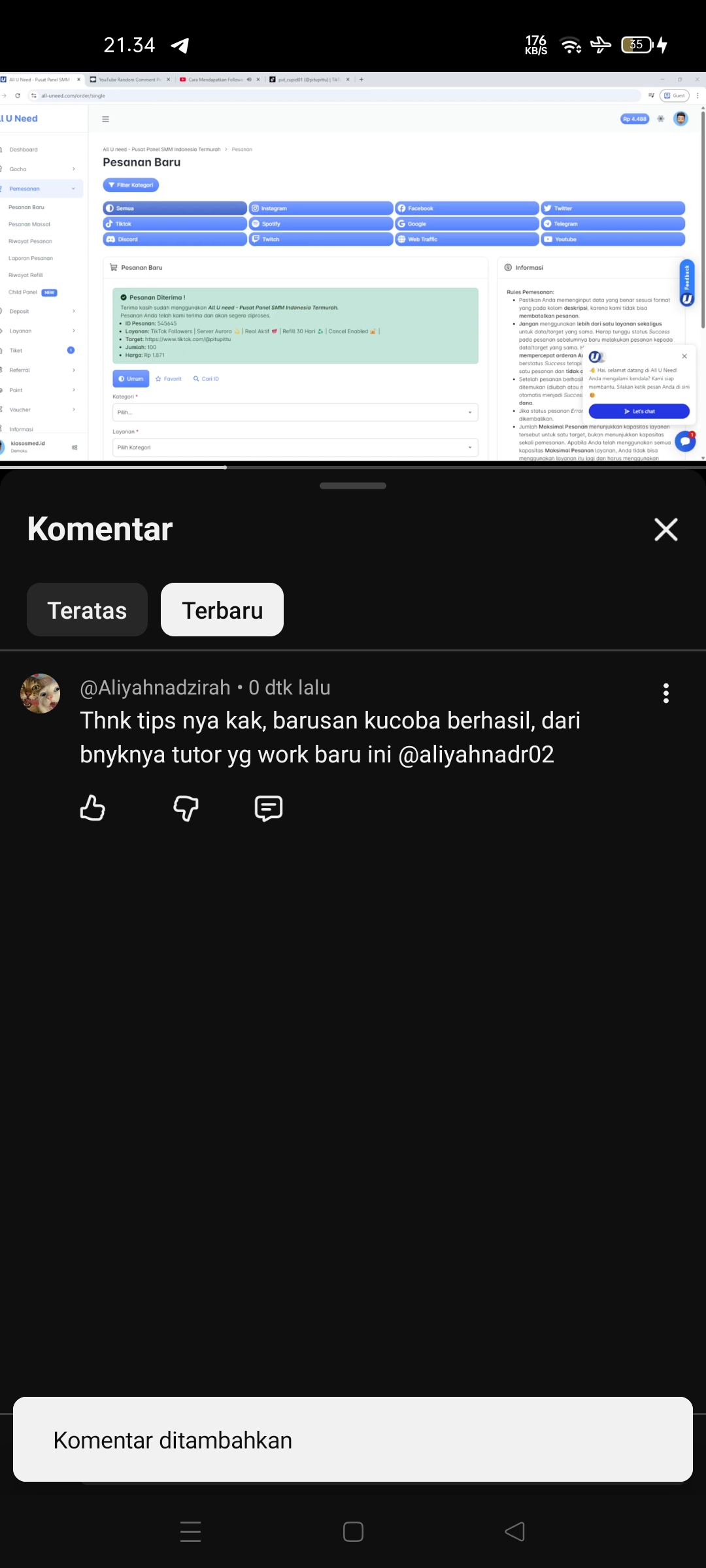This screenshot has width=706, height=1568.
Task: Tap the video player above the comments
Action: tap(353, 267)
